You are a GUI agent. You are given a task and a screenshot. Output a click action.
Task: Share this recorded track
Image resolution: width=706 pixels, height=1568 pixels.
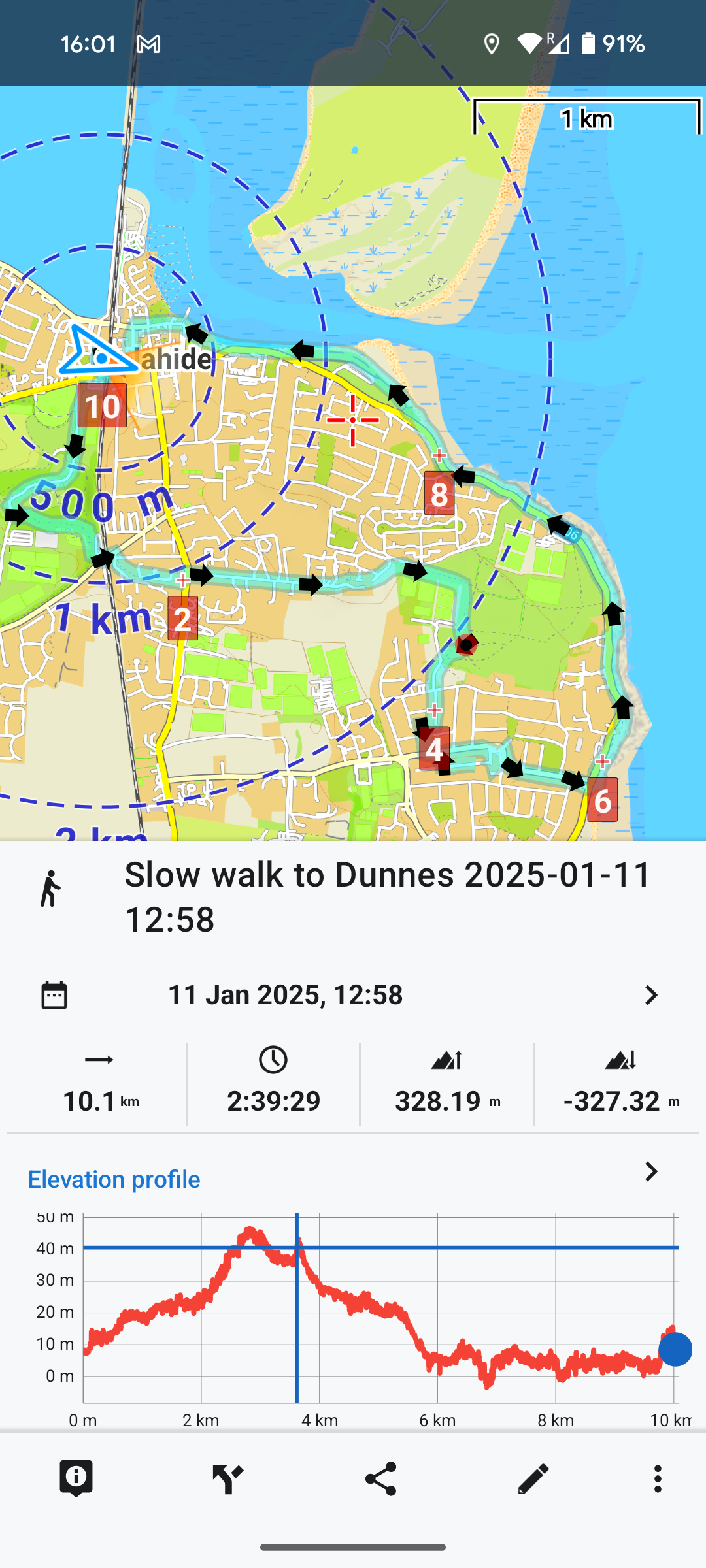tap(380, 1478)
